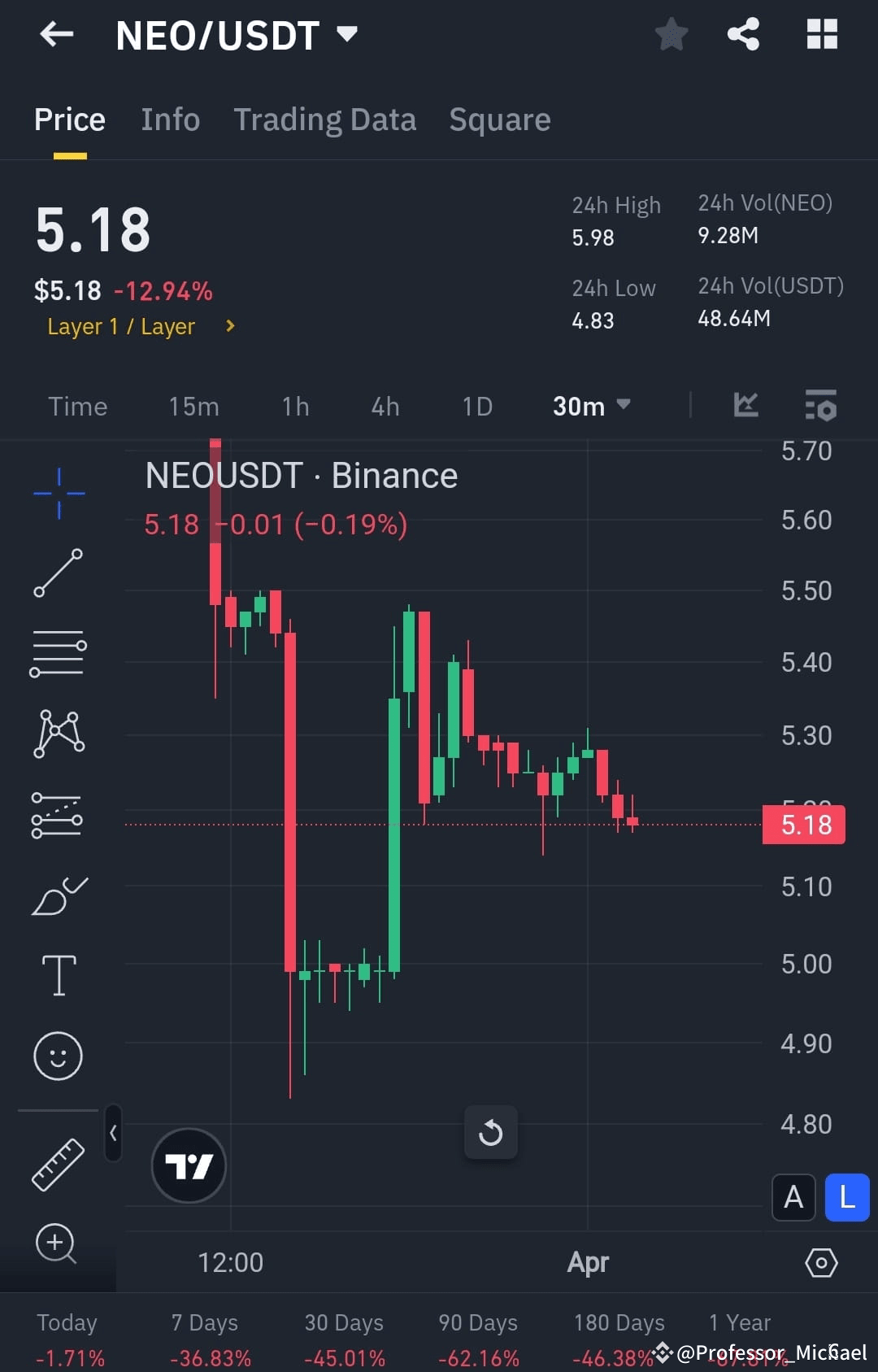Select the crosshair tool
878x1372 pixels.
58,494
